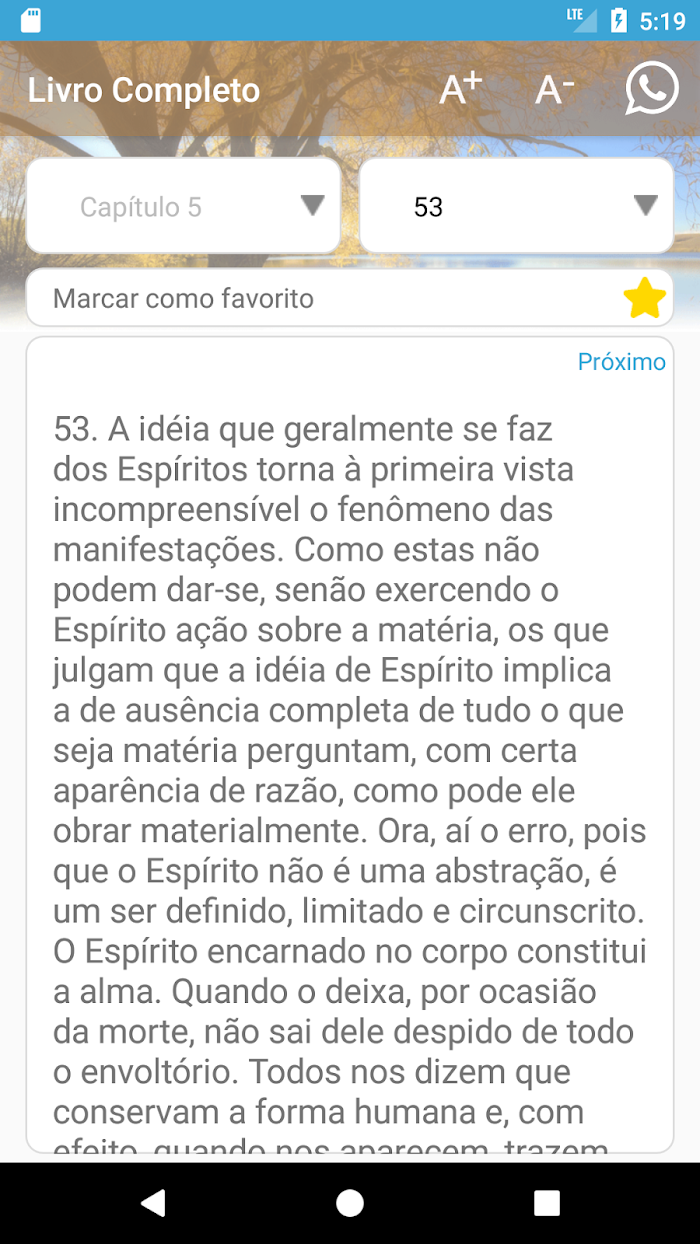
Task: Open the Capítulo 5 chapter dropdown
Action: point(183,206)
